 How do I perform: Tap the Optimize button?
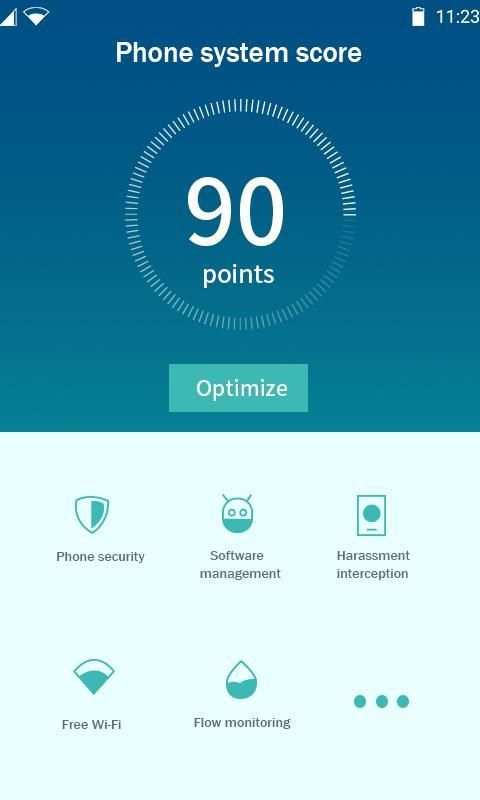coord(238,388)
